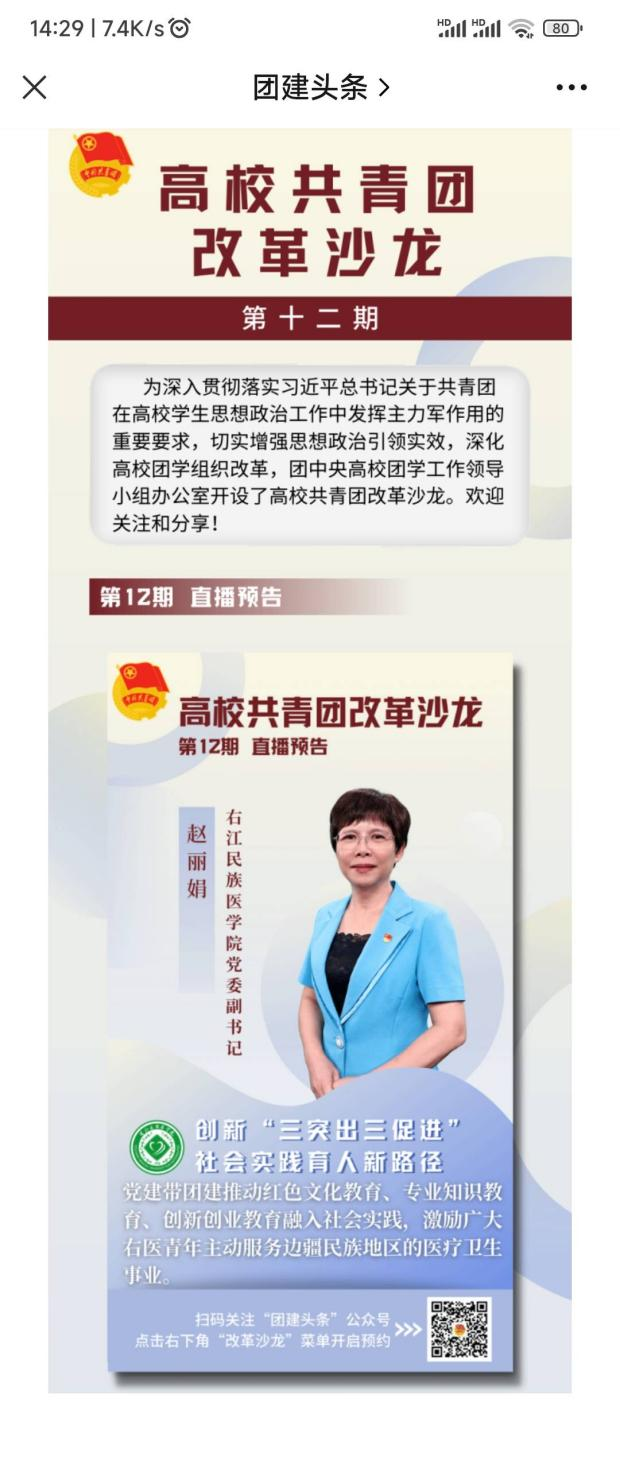
Task: Open the three-dot more options menu
Action: pyautogui.click(x=571, y=88)
